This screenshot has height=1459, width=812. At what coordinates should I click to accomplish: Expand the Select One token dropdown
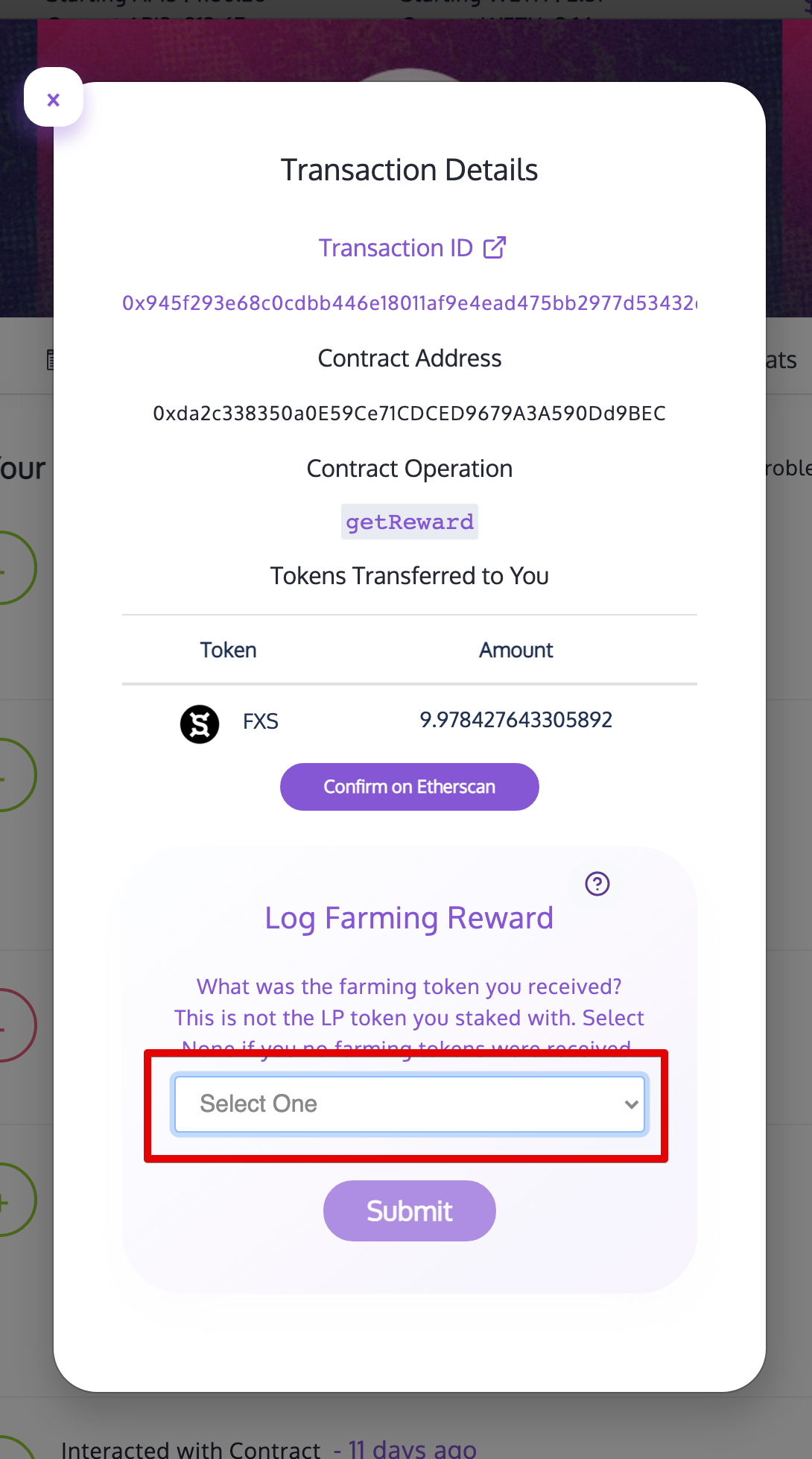pos(409,1104)
